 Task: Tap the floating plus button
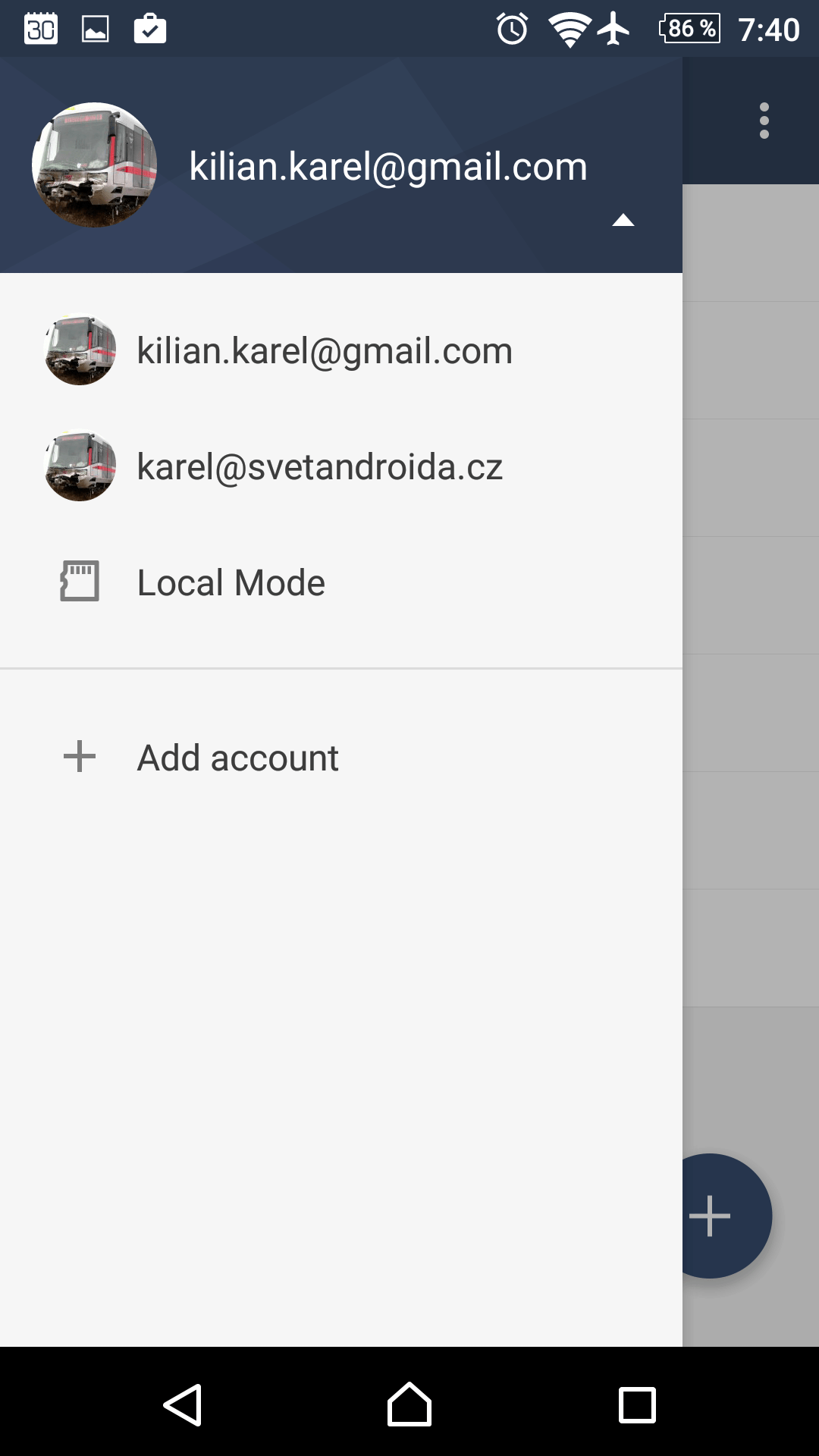(x=710, y=1216)
